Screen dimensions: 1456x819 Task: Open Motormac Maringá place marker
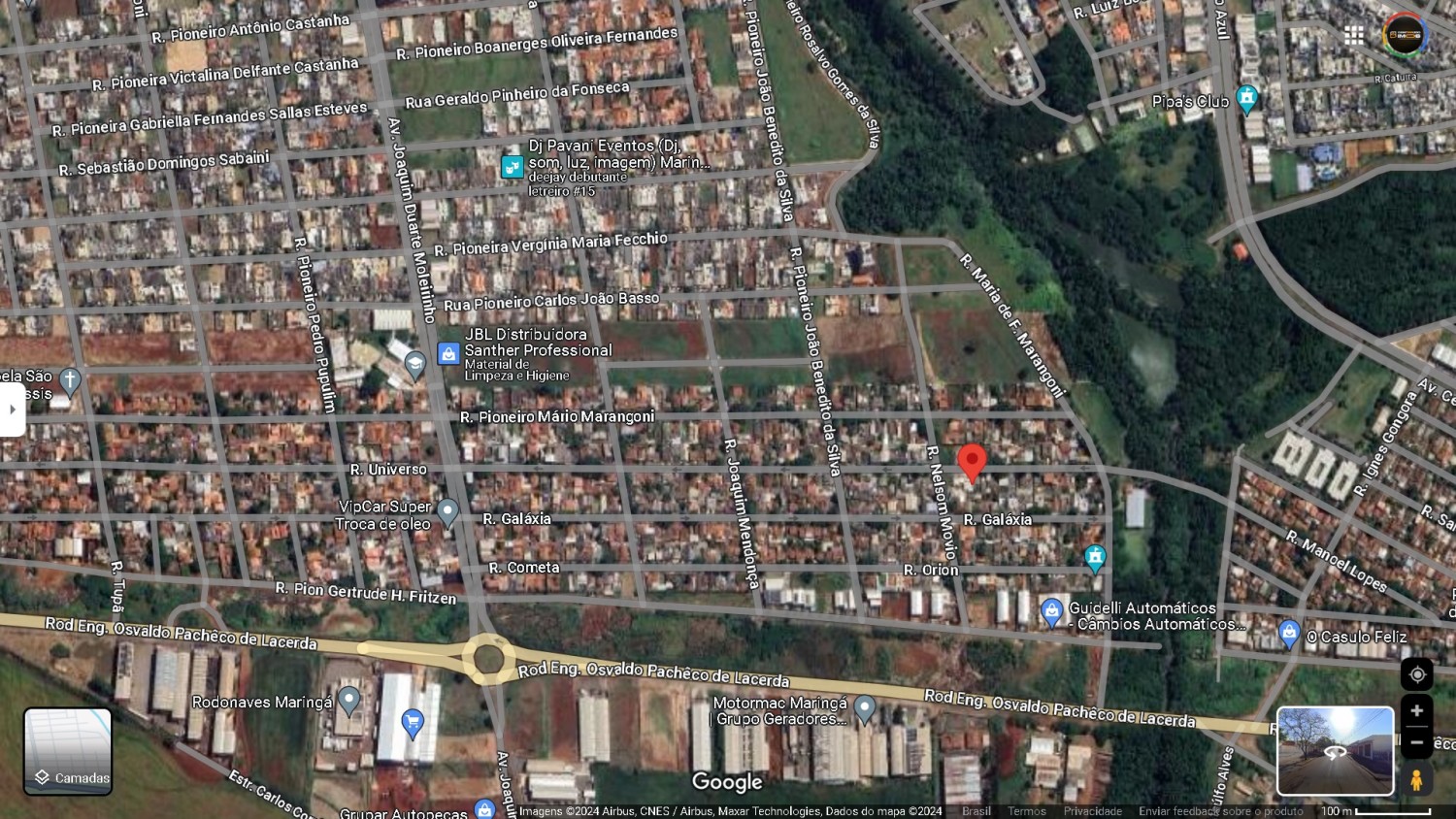pyautogui.click(x=865, y=707)
